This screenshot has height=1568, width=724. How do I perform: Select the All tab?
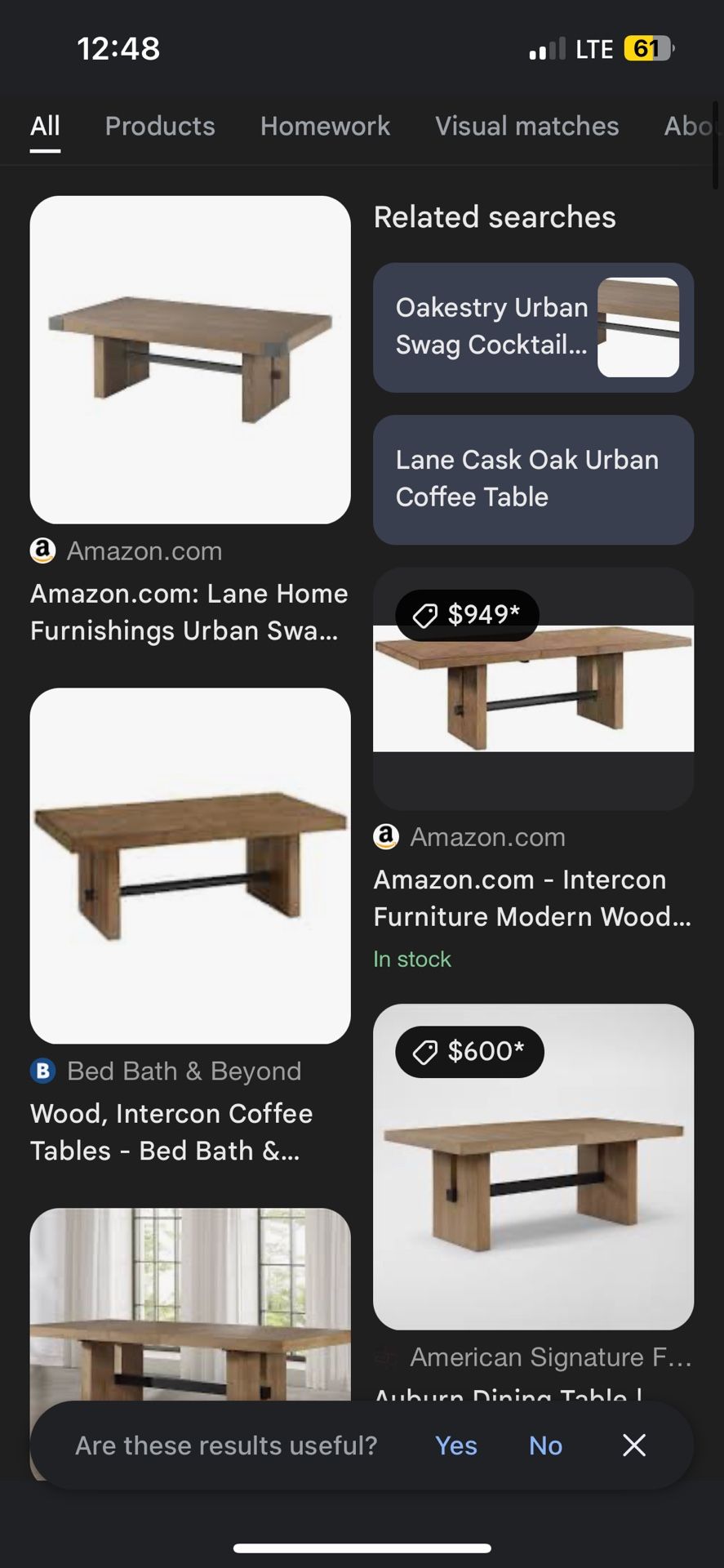click(x=45, y=126)
